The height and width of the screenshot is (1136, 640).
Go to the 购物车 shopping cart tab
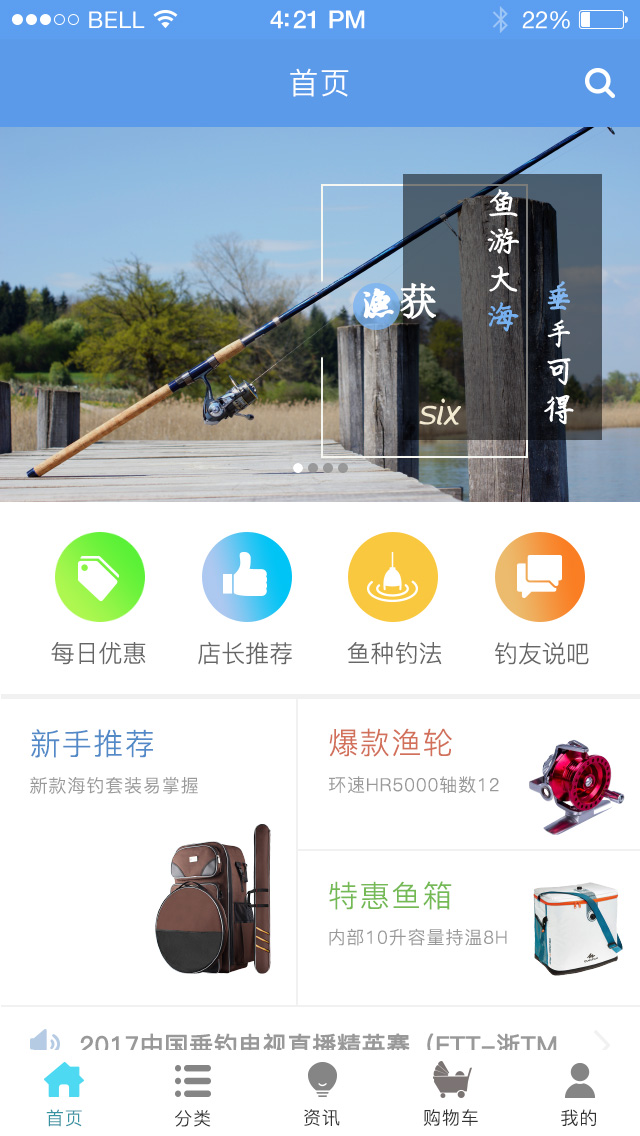point(450,1095)
